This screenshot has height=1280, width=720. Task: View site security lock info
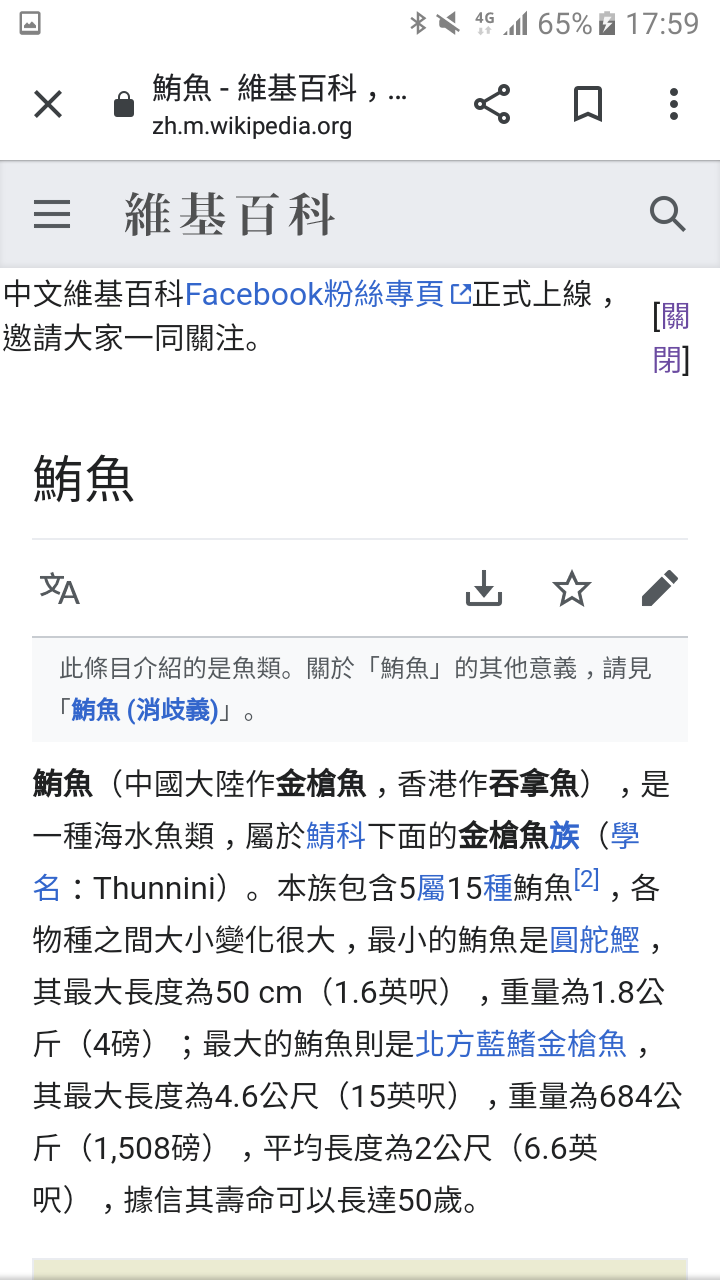pos(124,105)
